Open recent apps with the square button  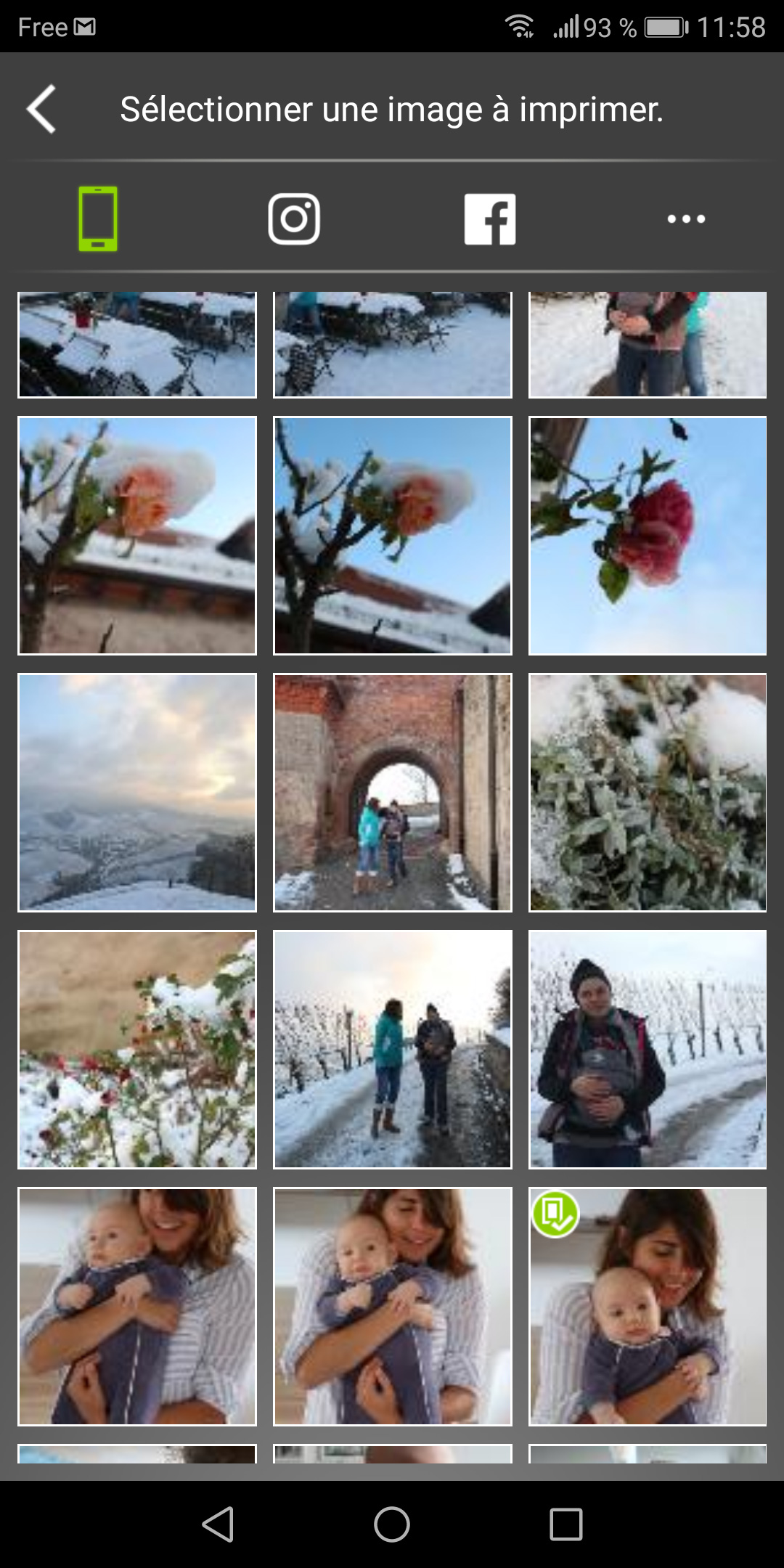click(x=566, y=1524)
